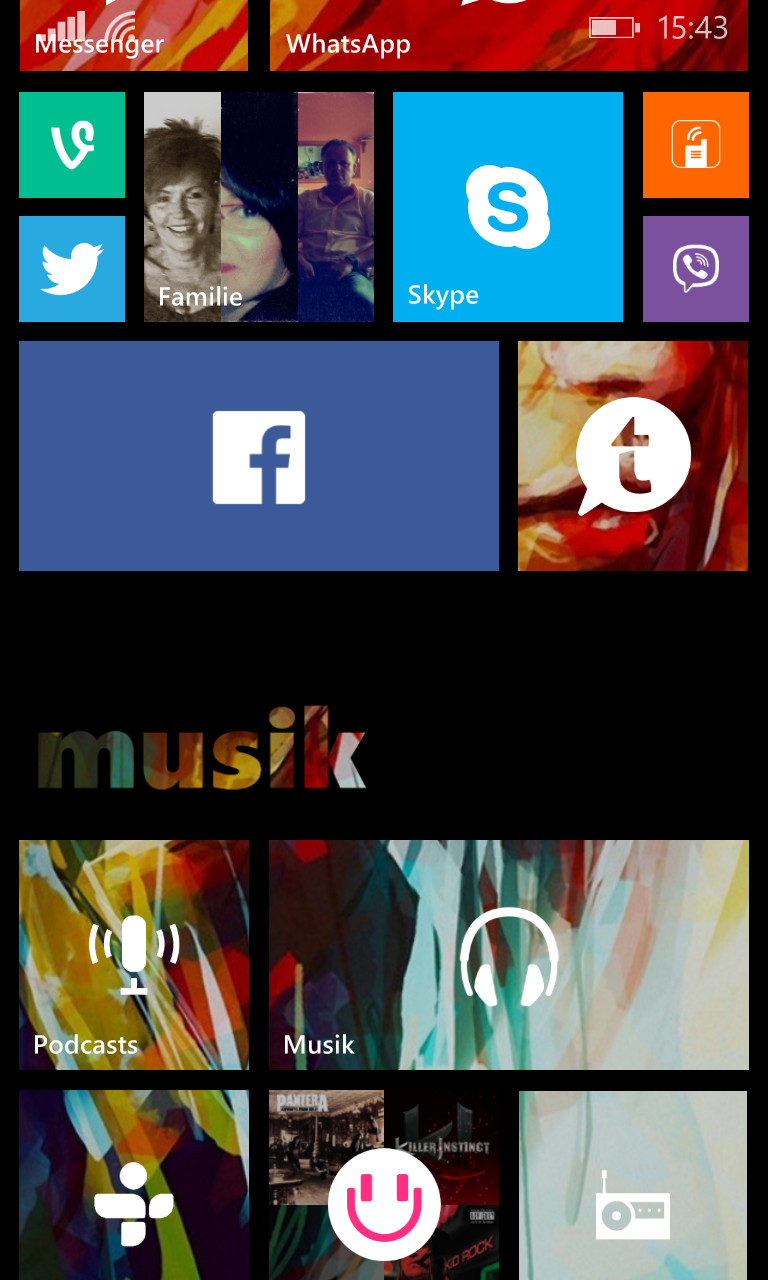The image size is (768, 1280).
Task: Open the Twitter tile
Action: coord(72,269)
